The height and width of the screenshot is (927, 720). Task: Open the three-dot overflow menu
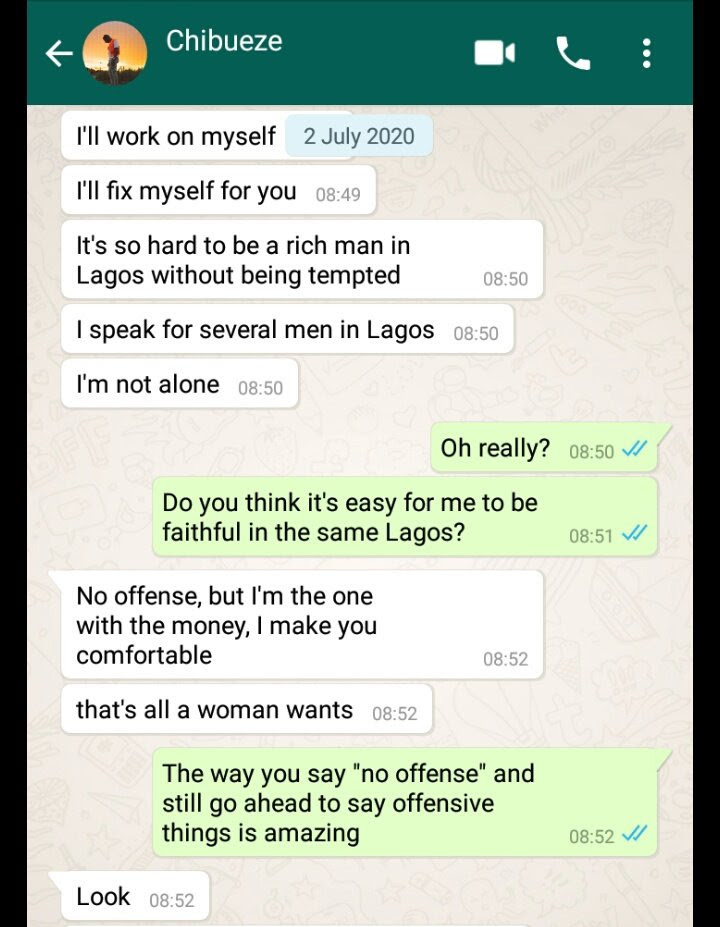click(x=647, y=53)
